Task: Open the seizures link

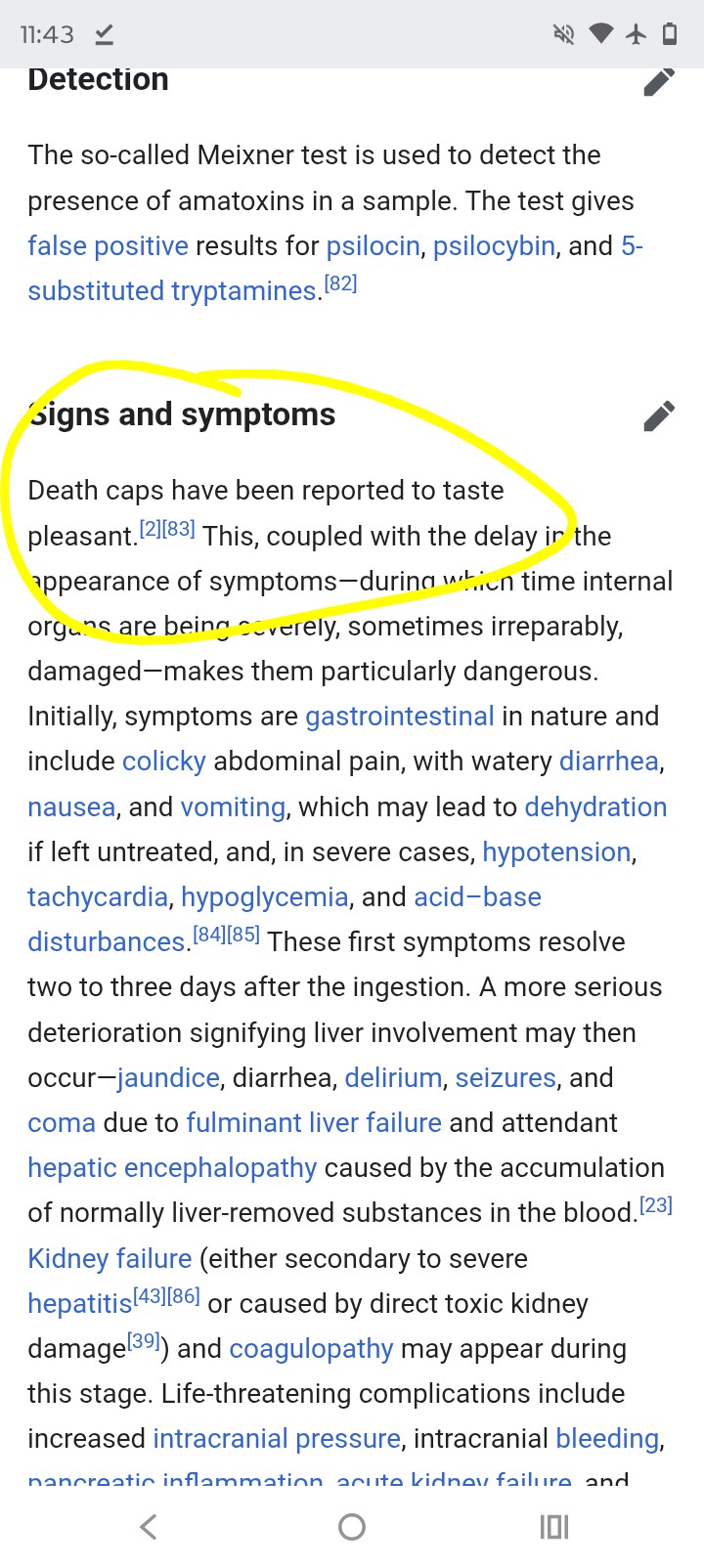Action: coord(506,1078)
